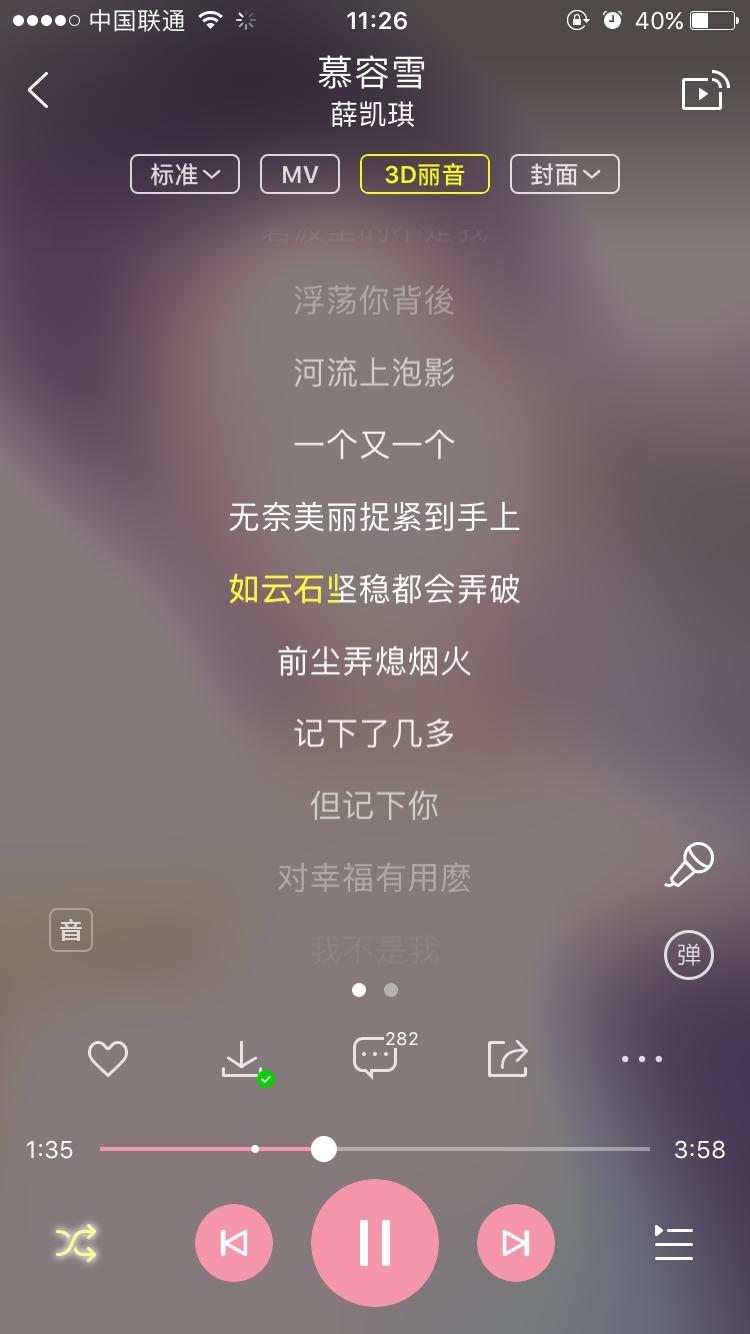
Task: Open the more options menu via ellipsis
Action: tap(640, 1058)
